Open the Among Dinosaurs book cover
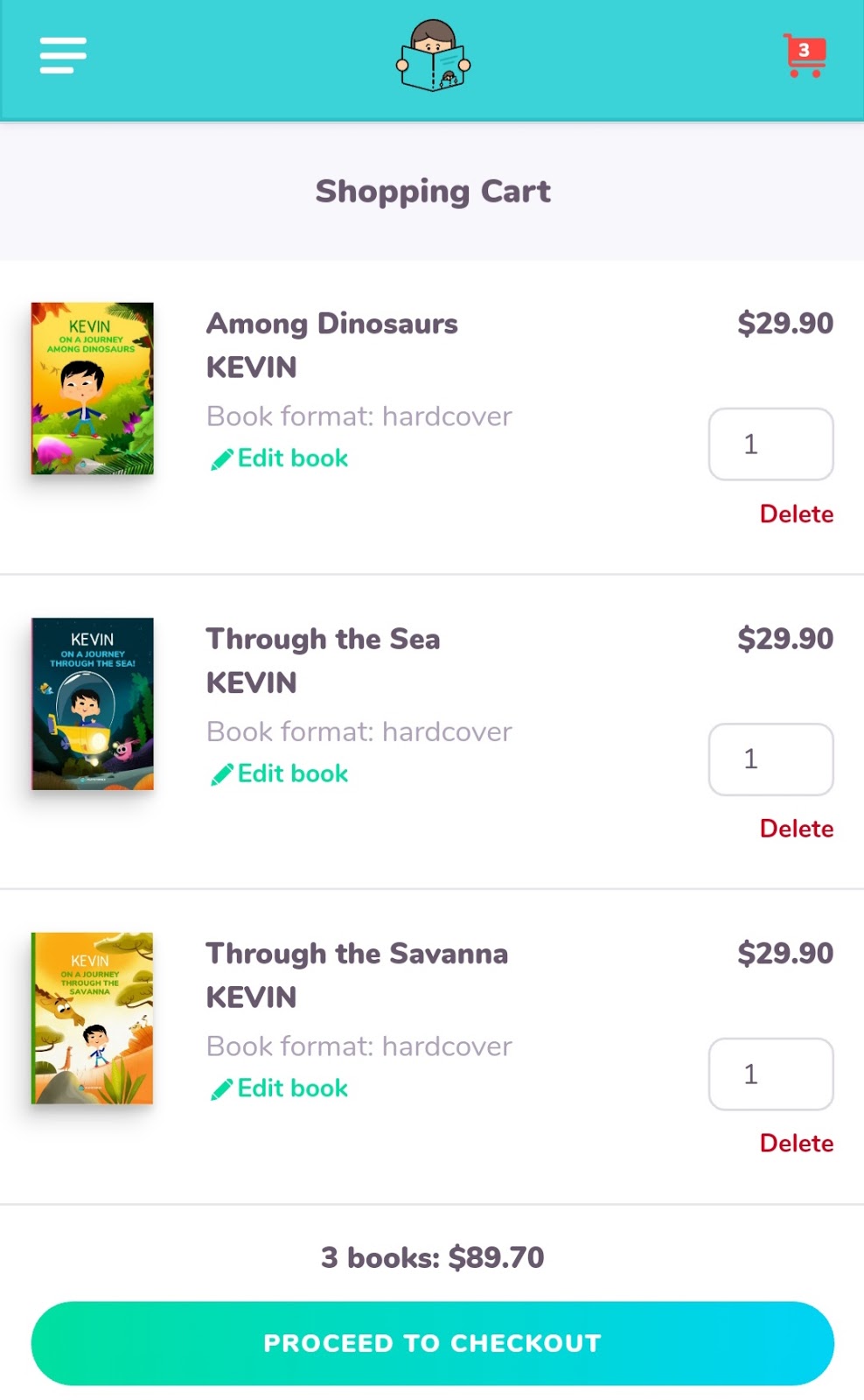The image size is (864, 1400). click(93, 388)
